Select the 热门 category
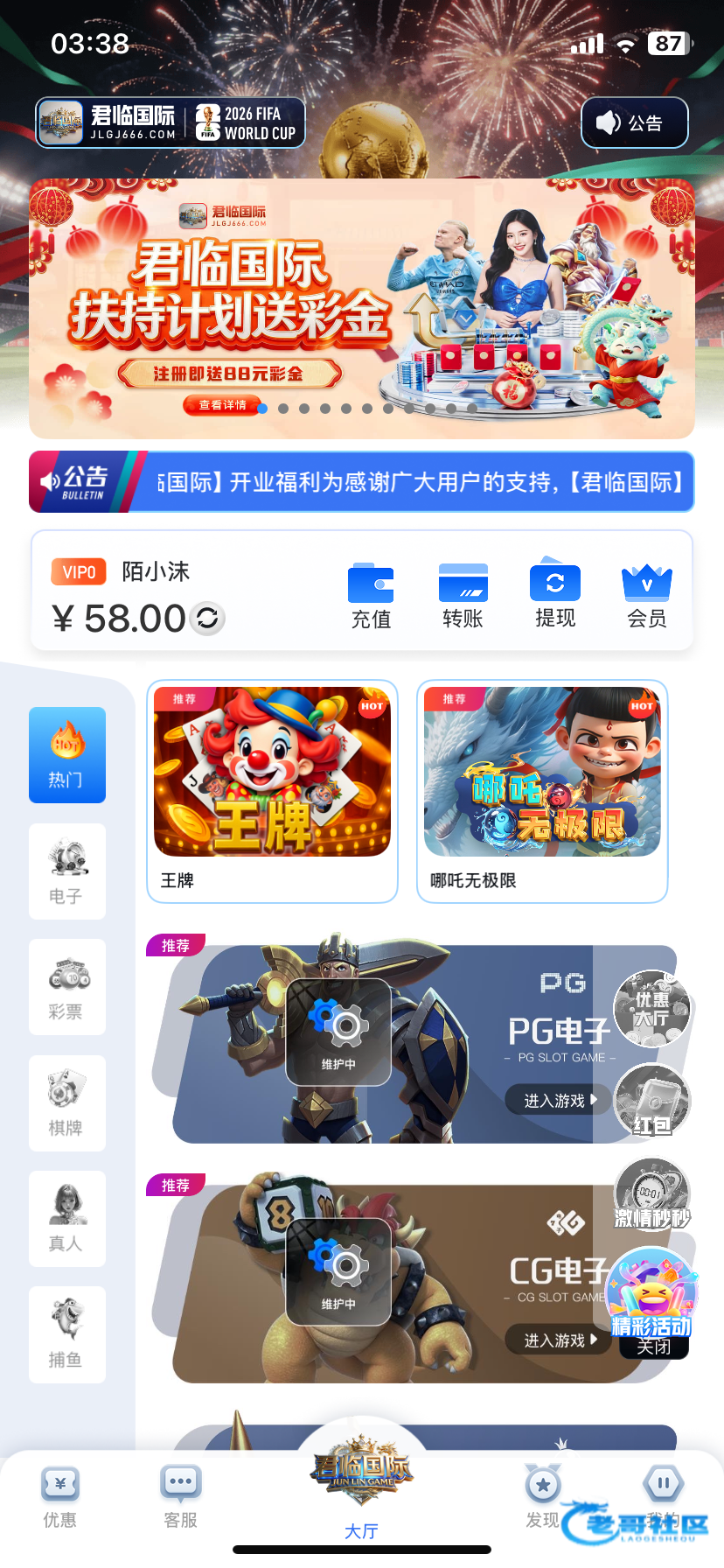Screen dimensions: 724x1568 click(x=67, y=755)
